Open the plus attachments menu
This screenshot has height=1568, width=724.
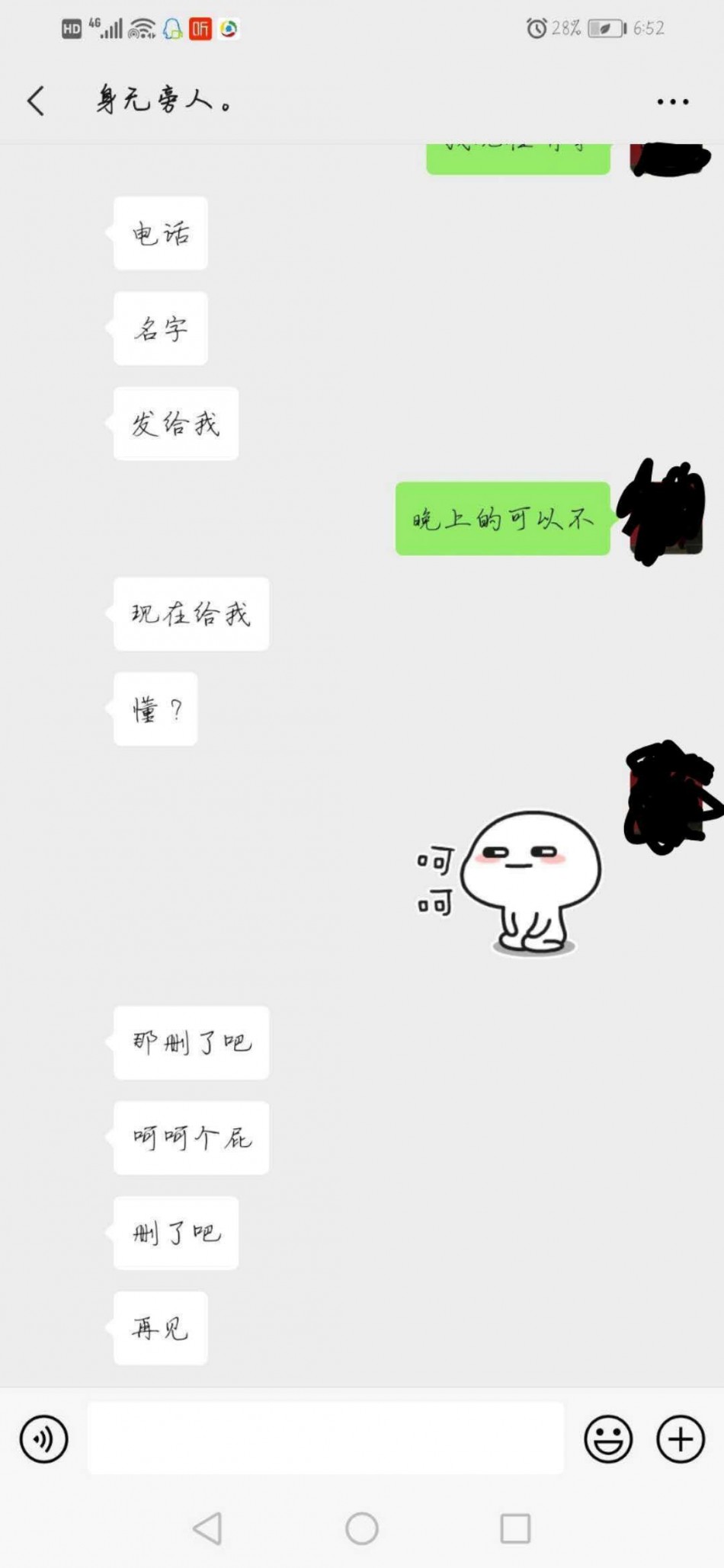(x=680, y=1439)
